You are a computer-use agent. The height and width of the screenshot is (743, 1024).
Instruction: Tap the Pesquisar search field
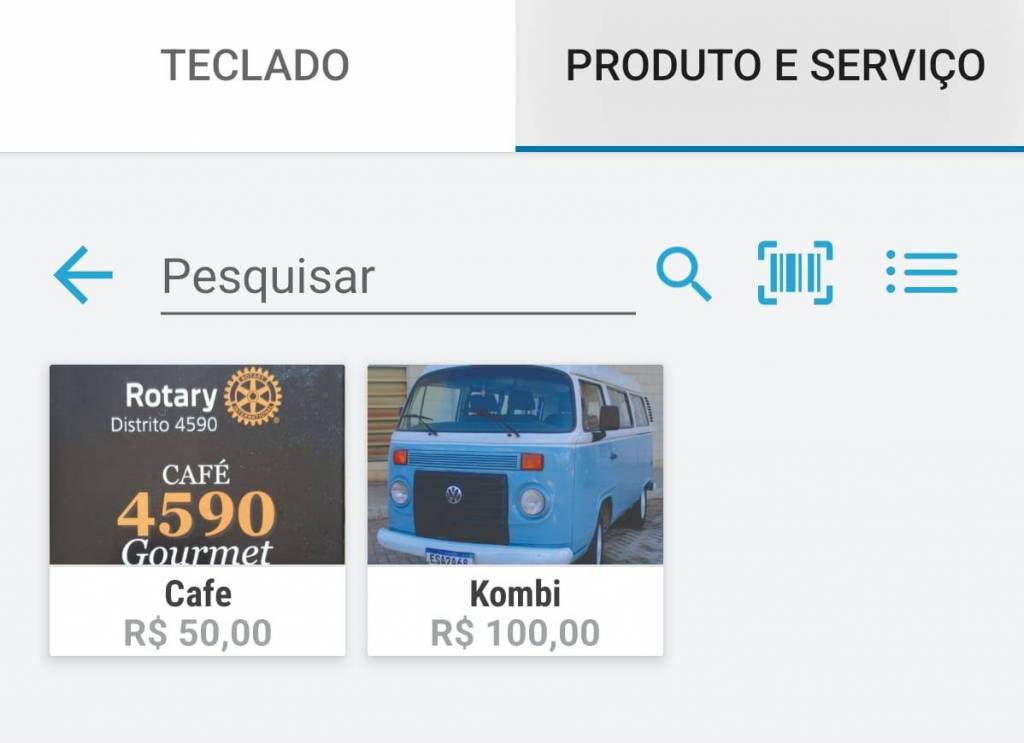397,276
